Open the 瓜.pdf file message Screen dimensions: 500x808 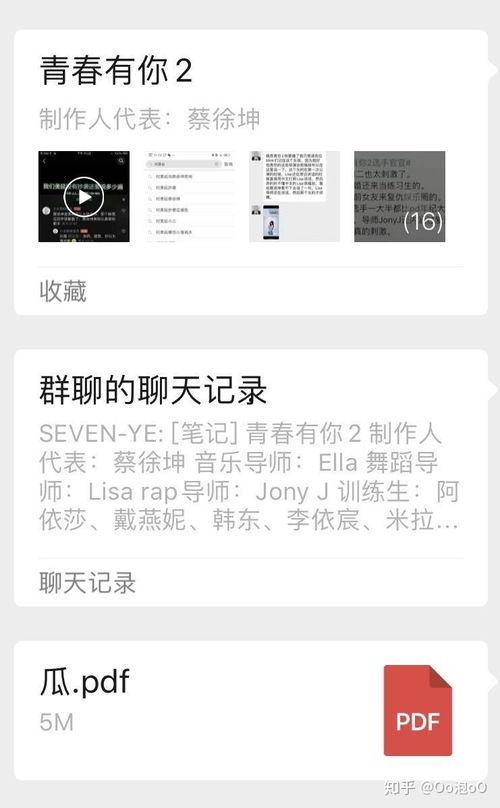pos(251,711)
